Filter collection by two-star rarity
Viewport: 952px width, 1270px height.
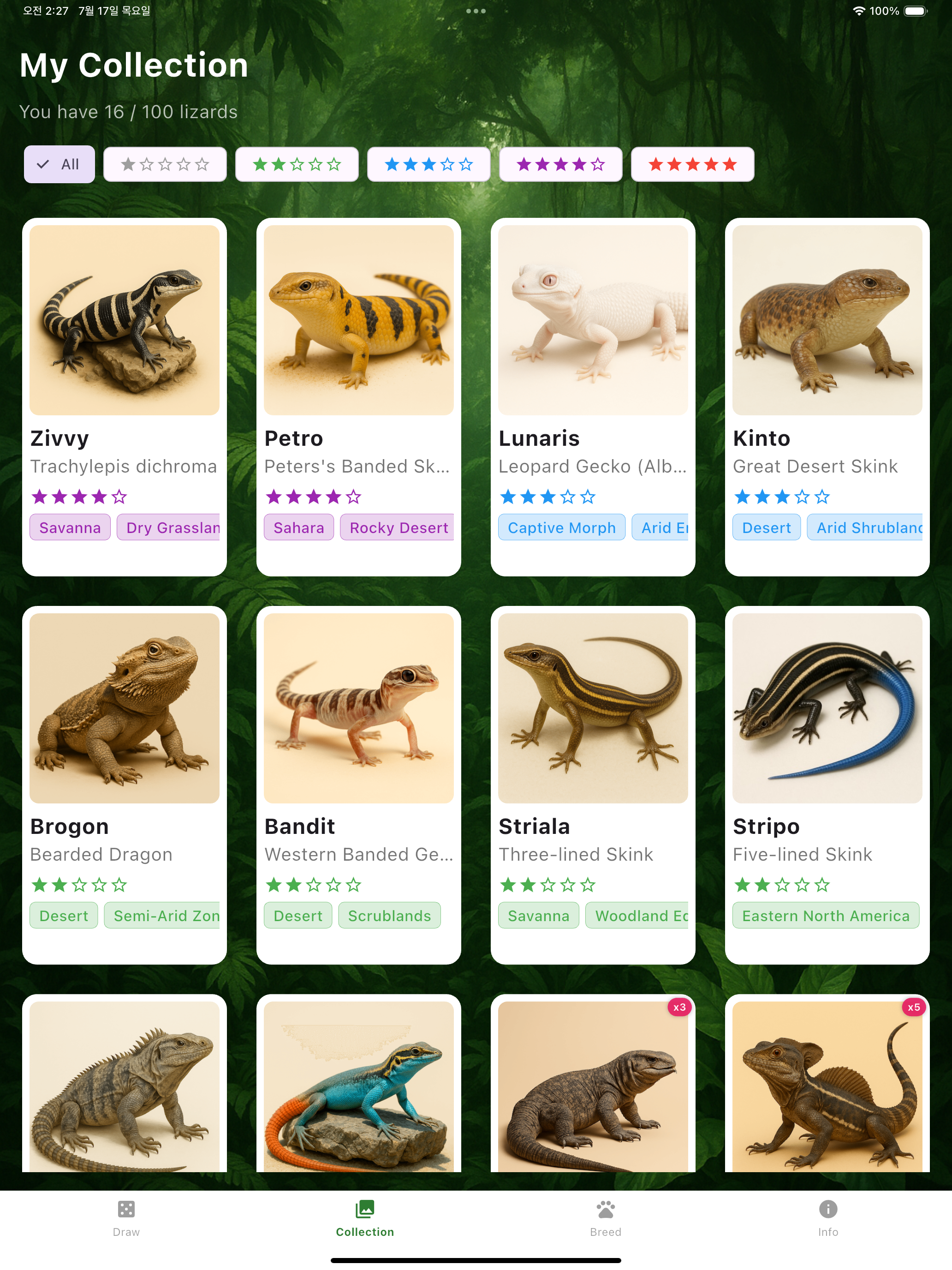(297, 164)
